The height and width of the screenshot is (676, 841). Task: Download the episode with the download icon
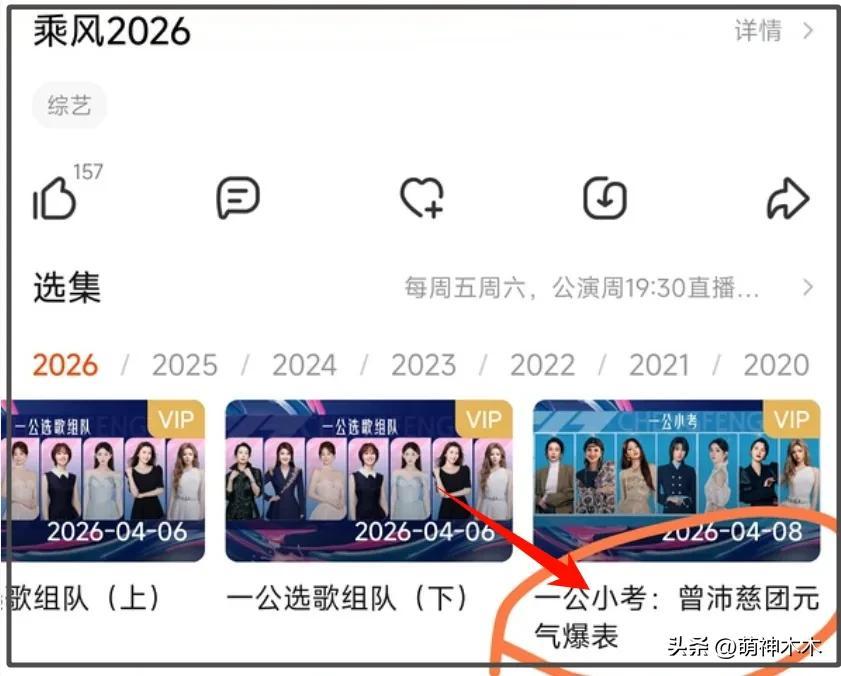coord(604,199)
